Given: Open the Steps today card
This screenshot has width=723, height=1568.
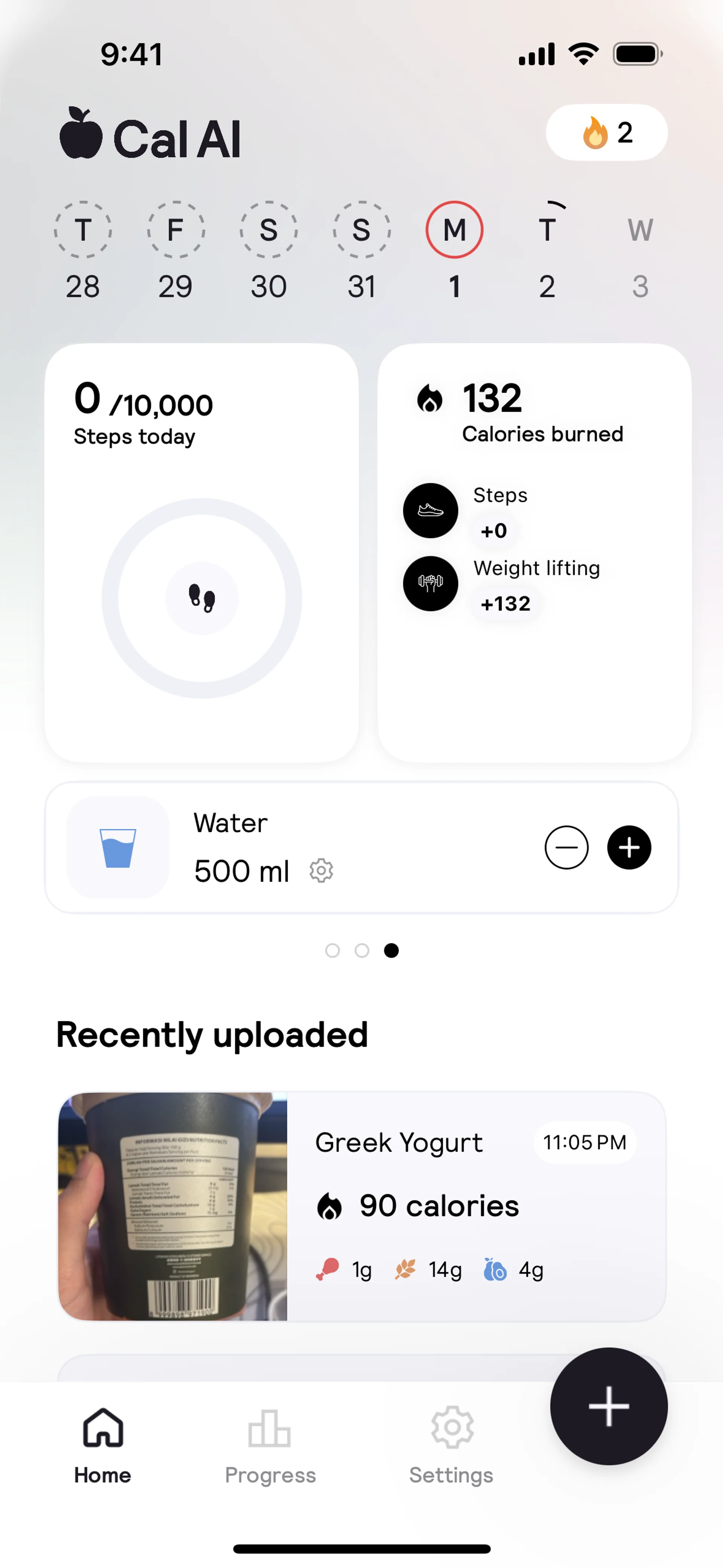Looking at the screenshot, I should (x=201, y=552).
